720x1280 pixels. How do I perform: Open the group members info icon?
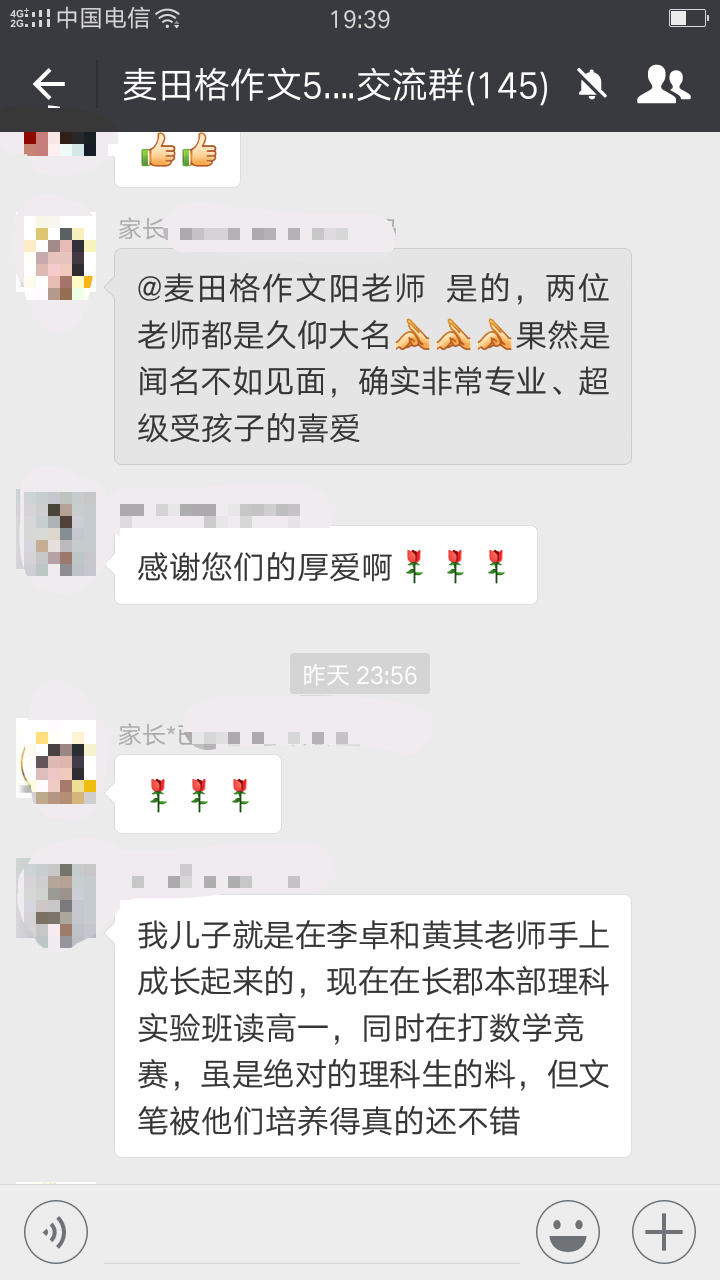point(663,86)
